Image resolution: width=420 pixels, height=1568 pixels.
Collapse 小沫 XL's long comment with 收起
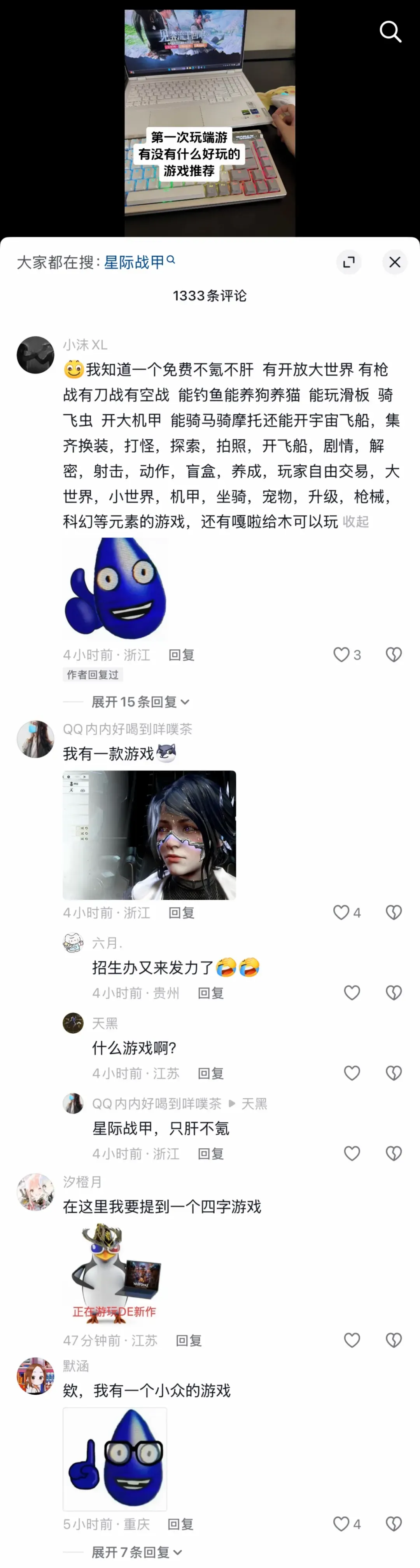tap(355, 522)
